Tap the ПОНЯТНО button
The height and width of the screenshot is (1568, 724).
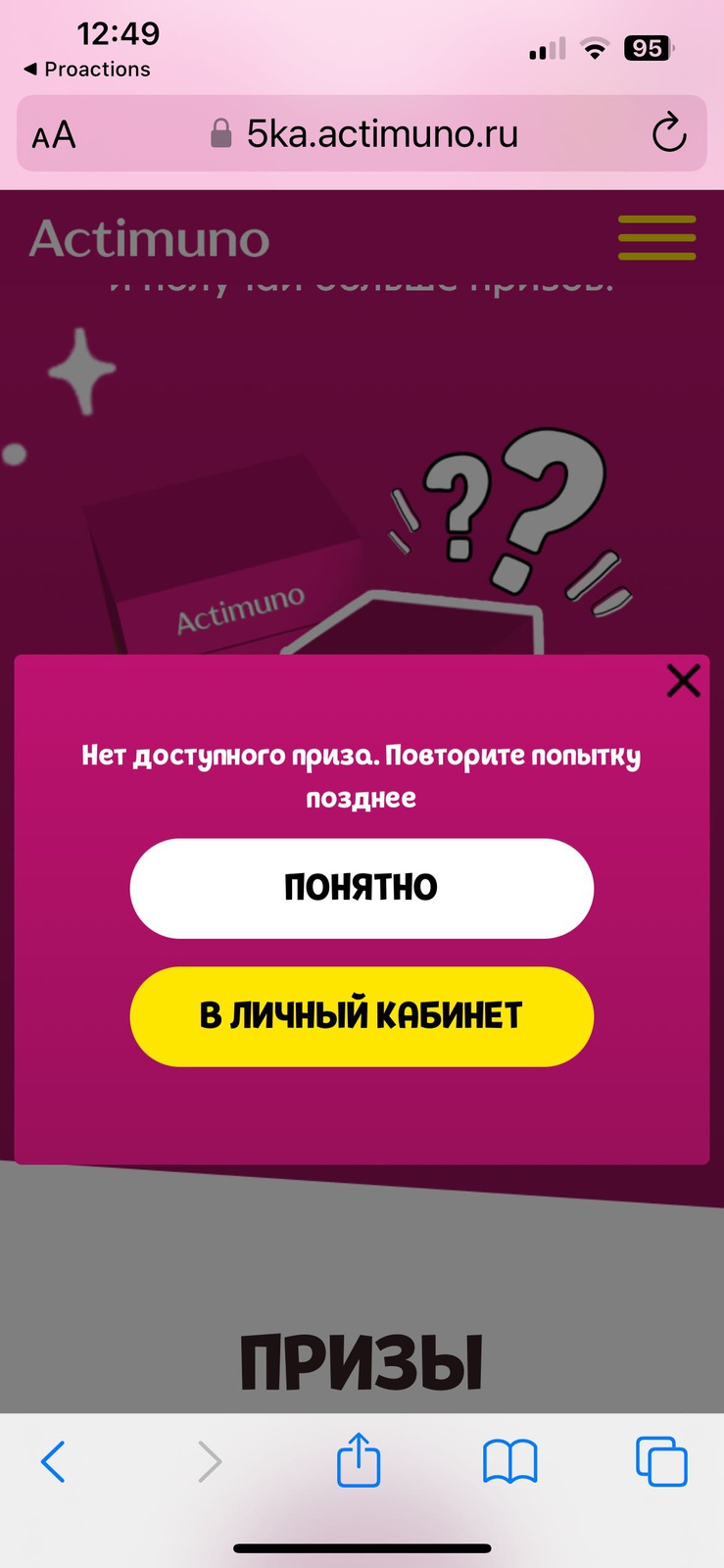click(x=362, y=888)
